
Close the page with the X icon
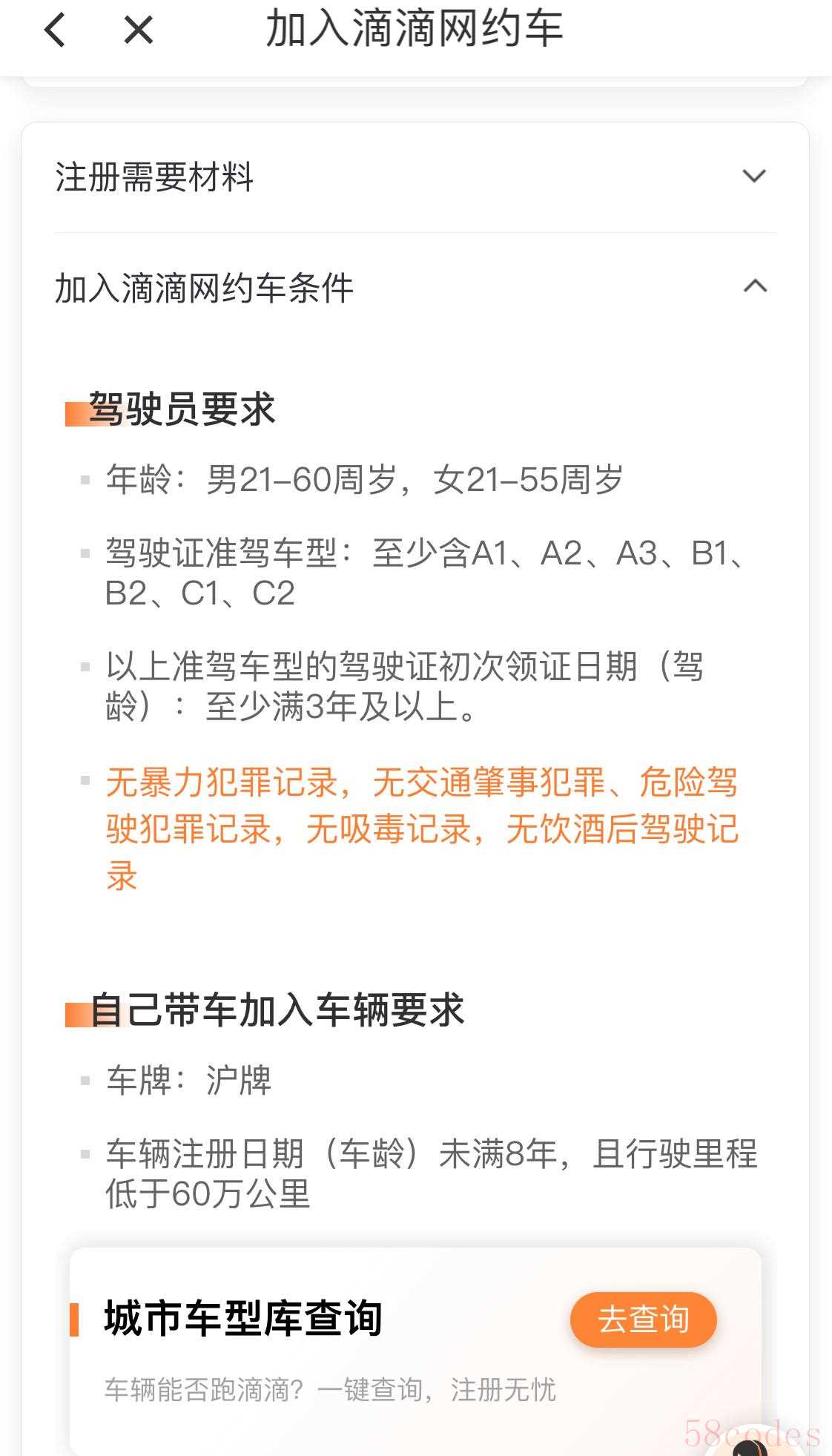pos(138,30)
